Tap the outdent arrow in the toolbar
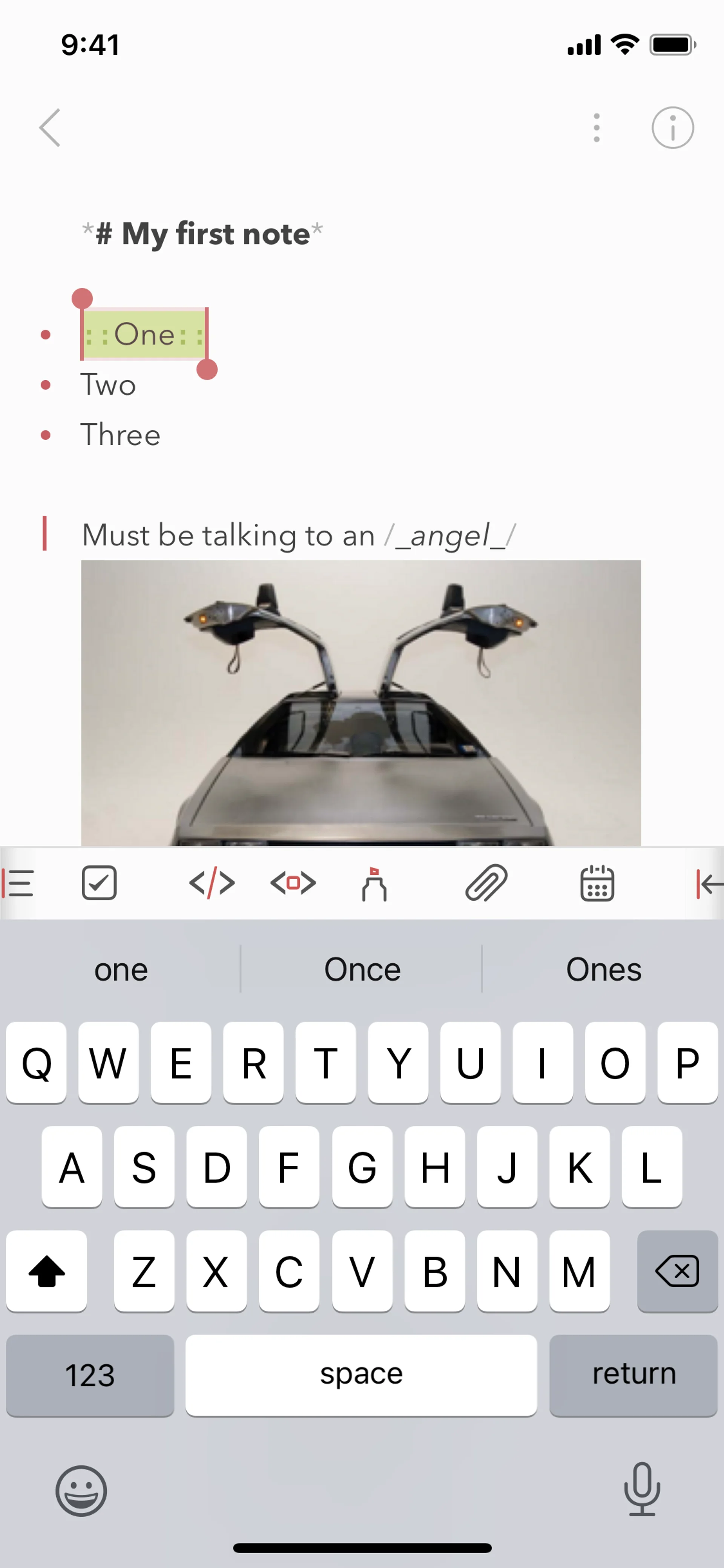The width and height of the screenshot is (724, 1568). coord(708,883)
